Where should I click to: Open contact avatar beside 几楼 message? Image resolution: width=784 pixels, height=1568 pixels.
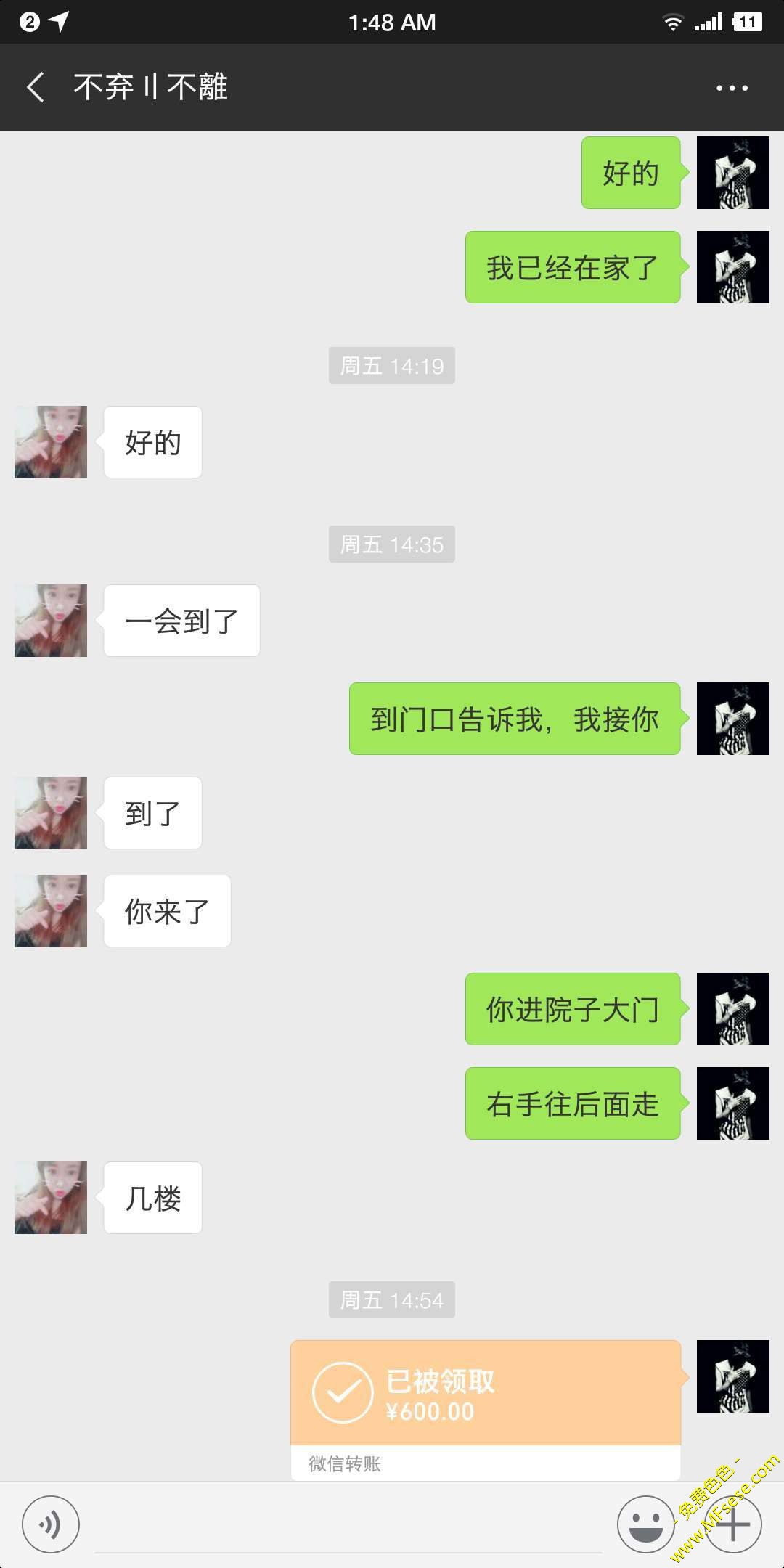tap(51, 1198)
